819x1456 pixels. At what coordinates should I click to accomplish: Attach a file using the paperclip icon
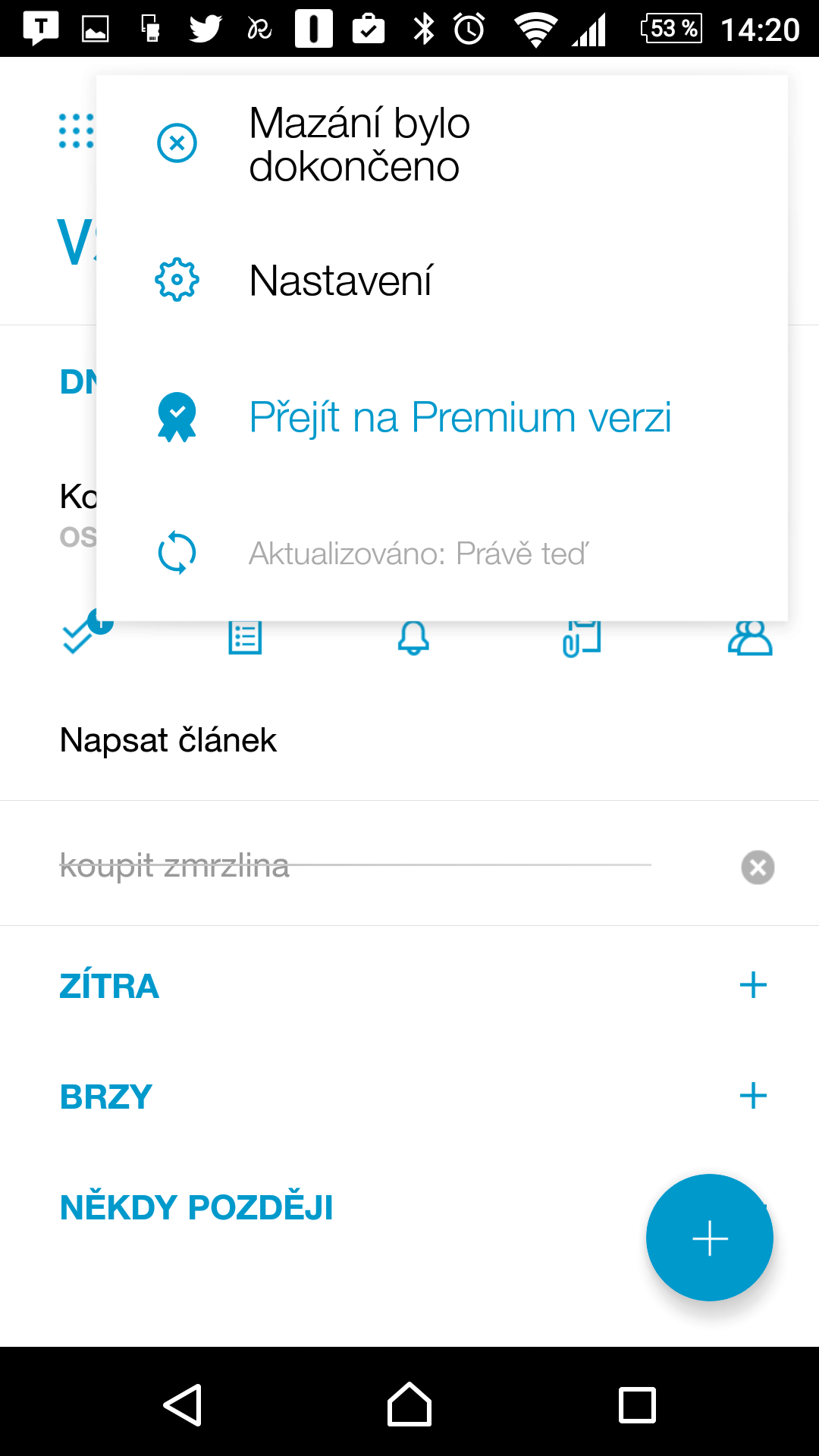point(582,637)
